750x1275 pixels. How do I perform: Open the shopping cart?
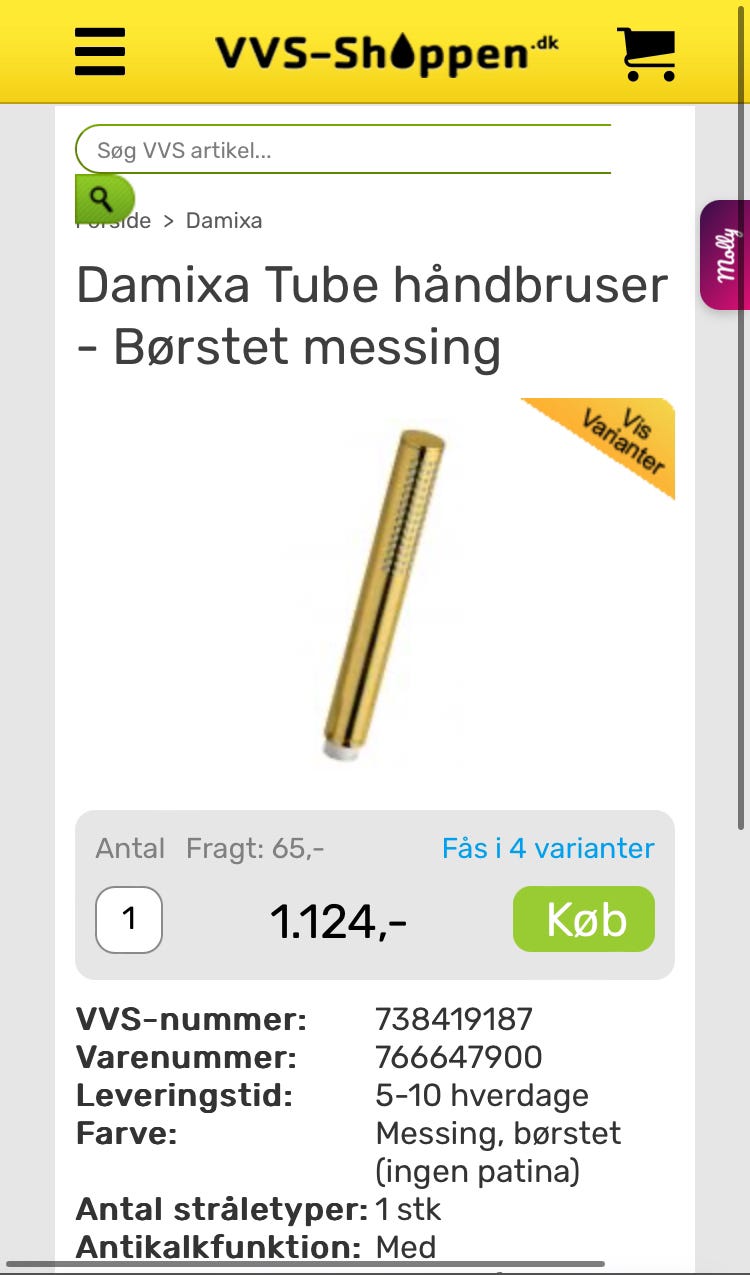point(647,53)
